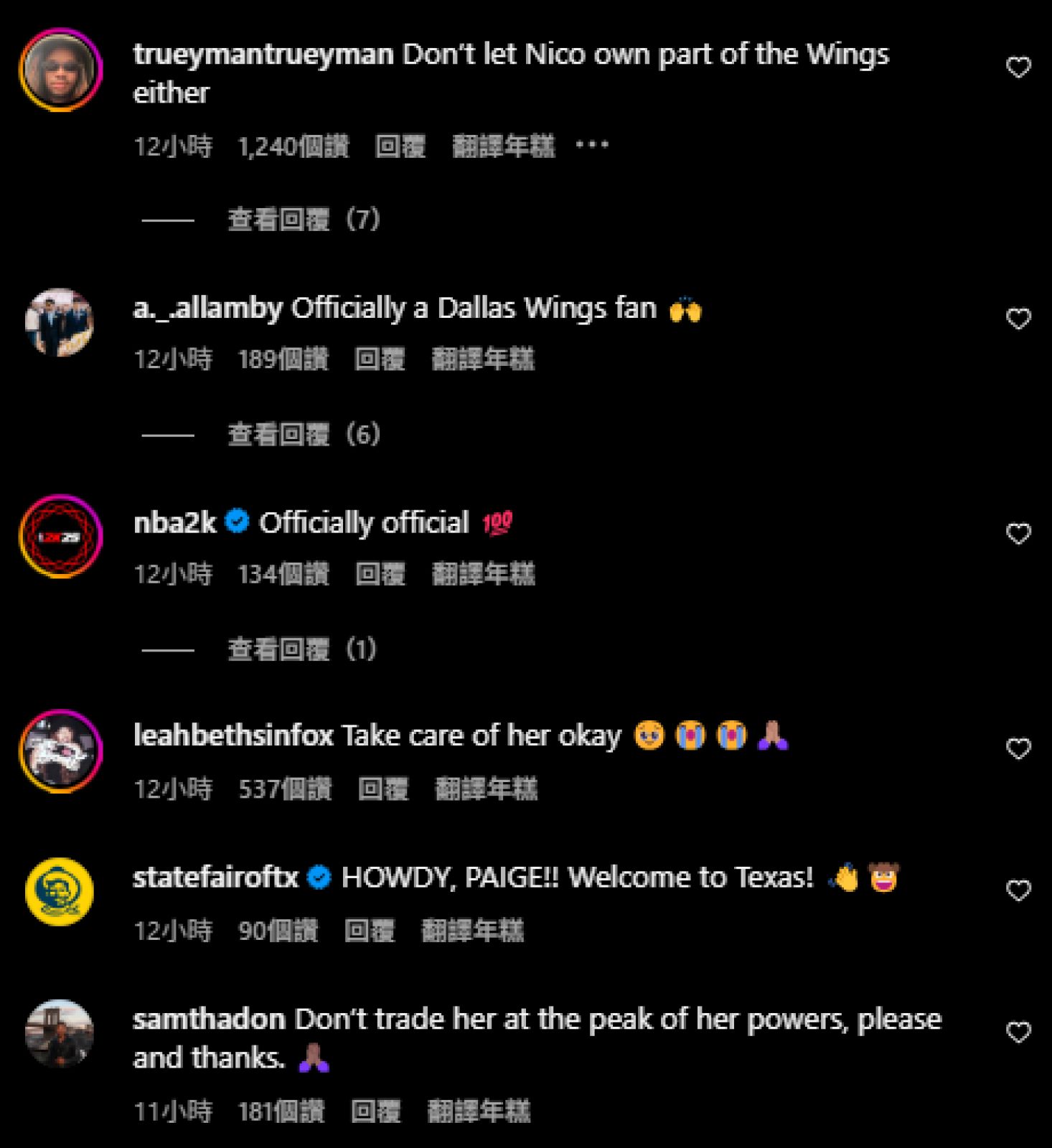This screenshot has width=1052, height=1148.
Task: Like leahbethsinfox's comment
Action: click(x=1018, y=748)
